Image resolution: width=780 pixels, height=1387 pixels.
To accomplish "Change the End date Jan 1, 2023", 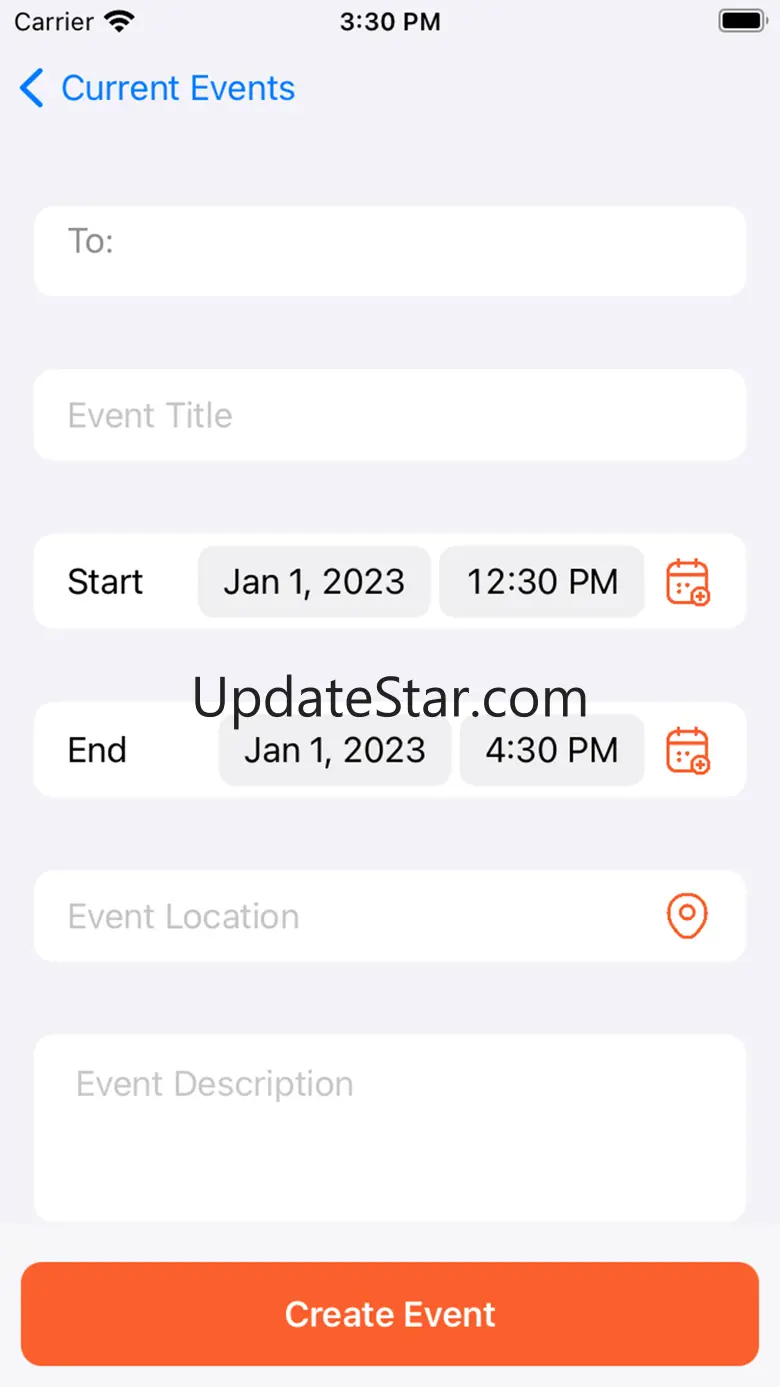I will (x=335, y=750).
